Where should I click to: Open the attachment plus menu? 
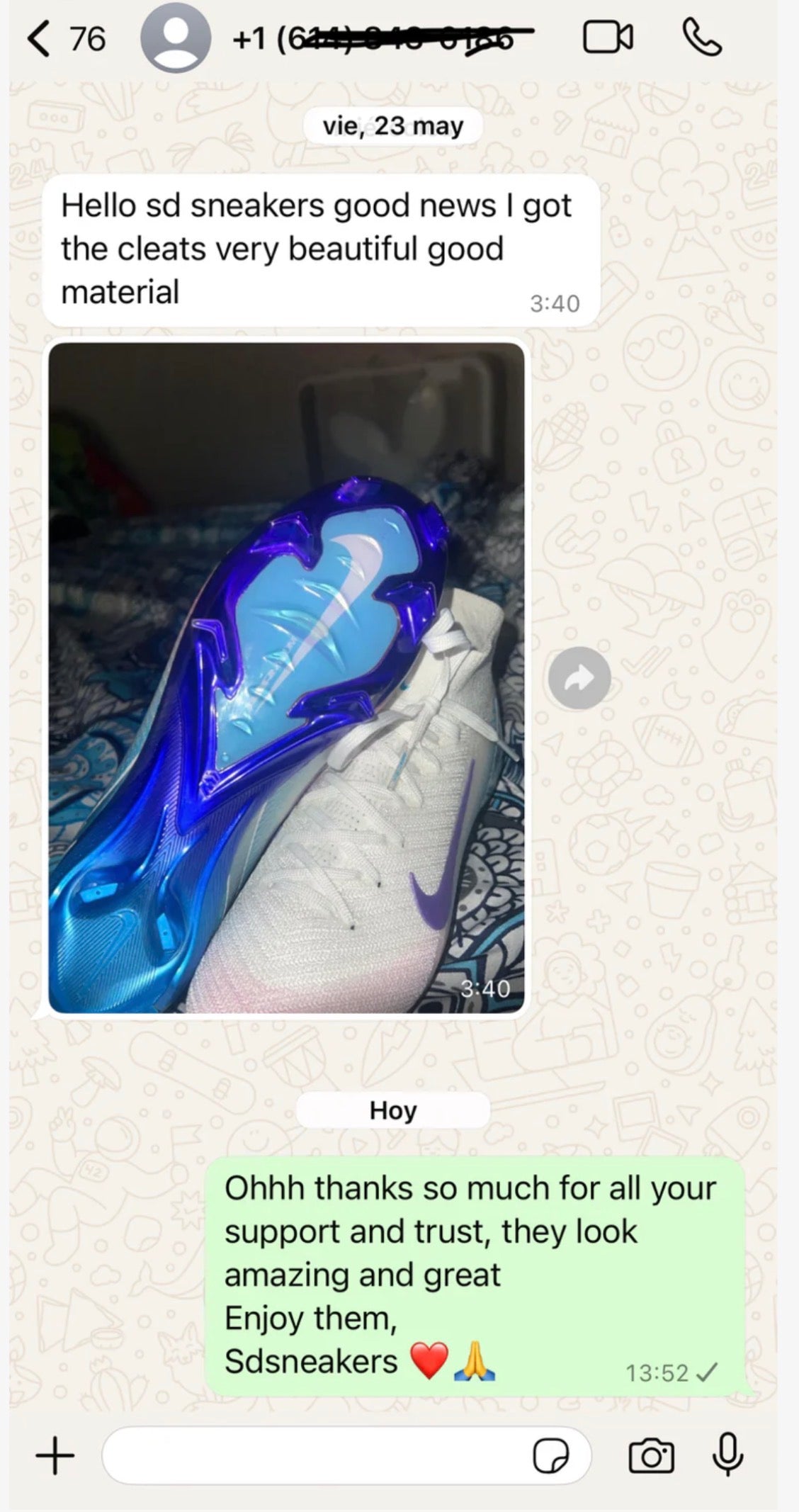coord(55,1455)
